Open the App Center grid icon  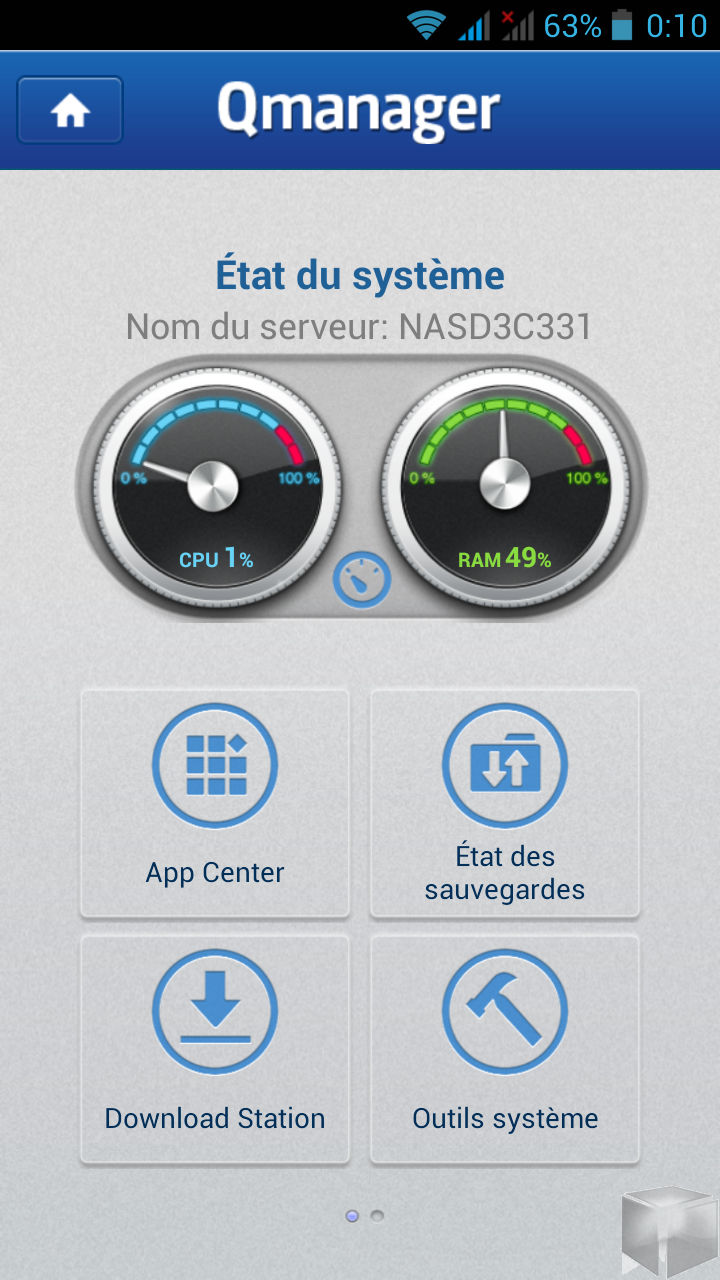(x=213, y=763)
